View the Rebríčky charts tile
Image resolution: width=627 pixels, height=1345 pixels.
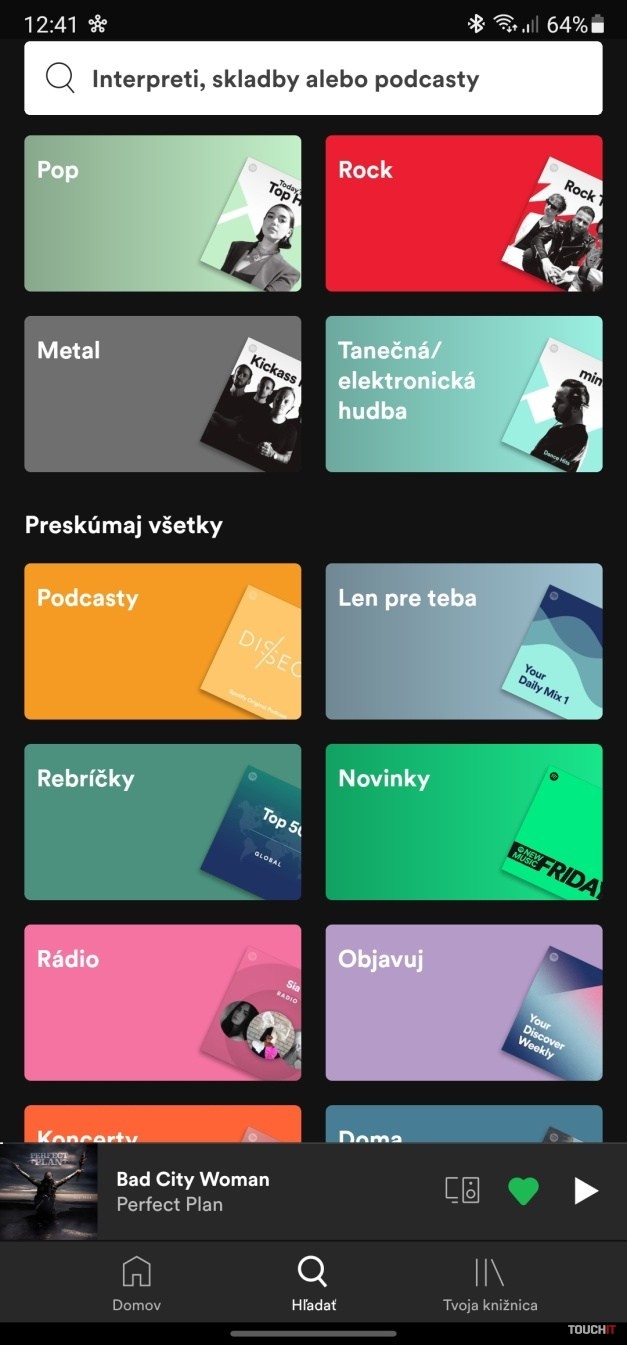162,822
